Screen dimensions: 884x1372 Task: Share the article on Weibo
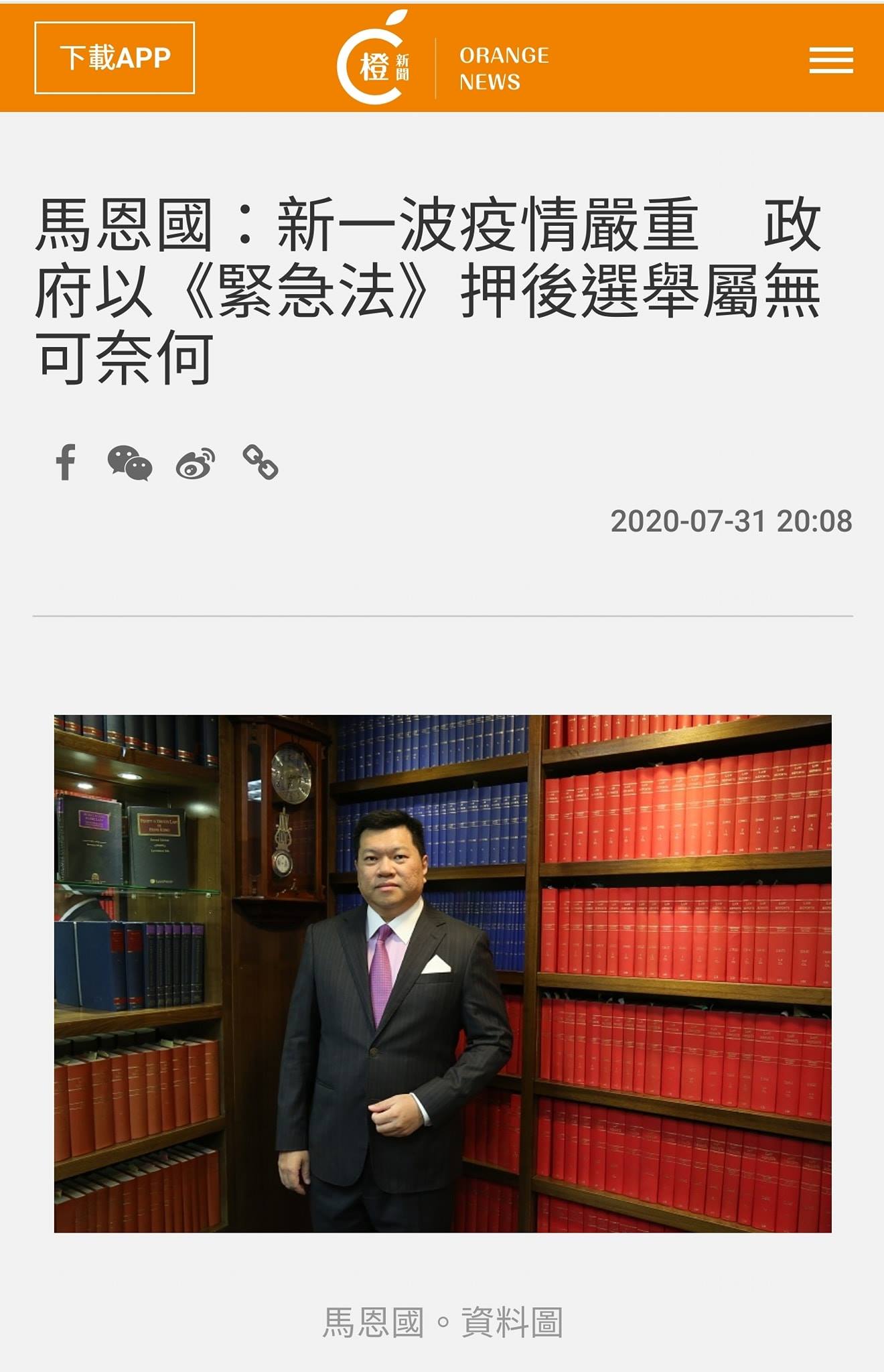[195, 463]
